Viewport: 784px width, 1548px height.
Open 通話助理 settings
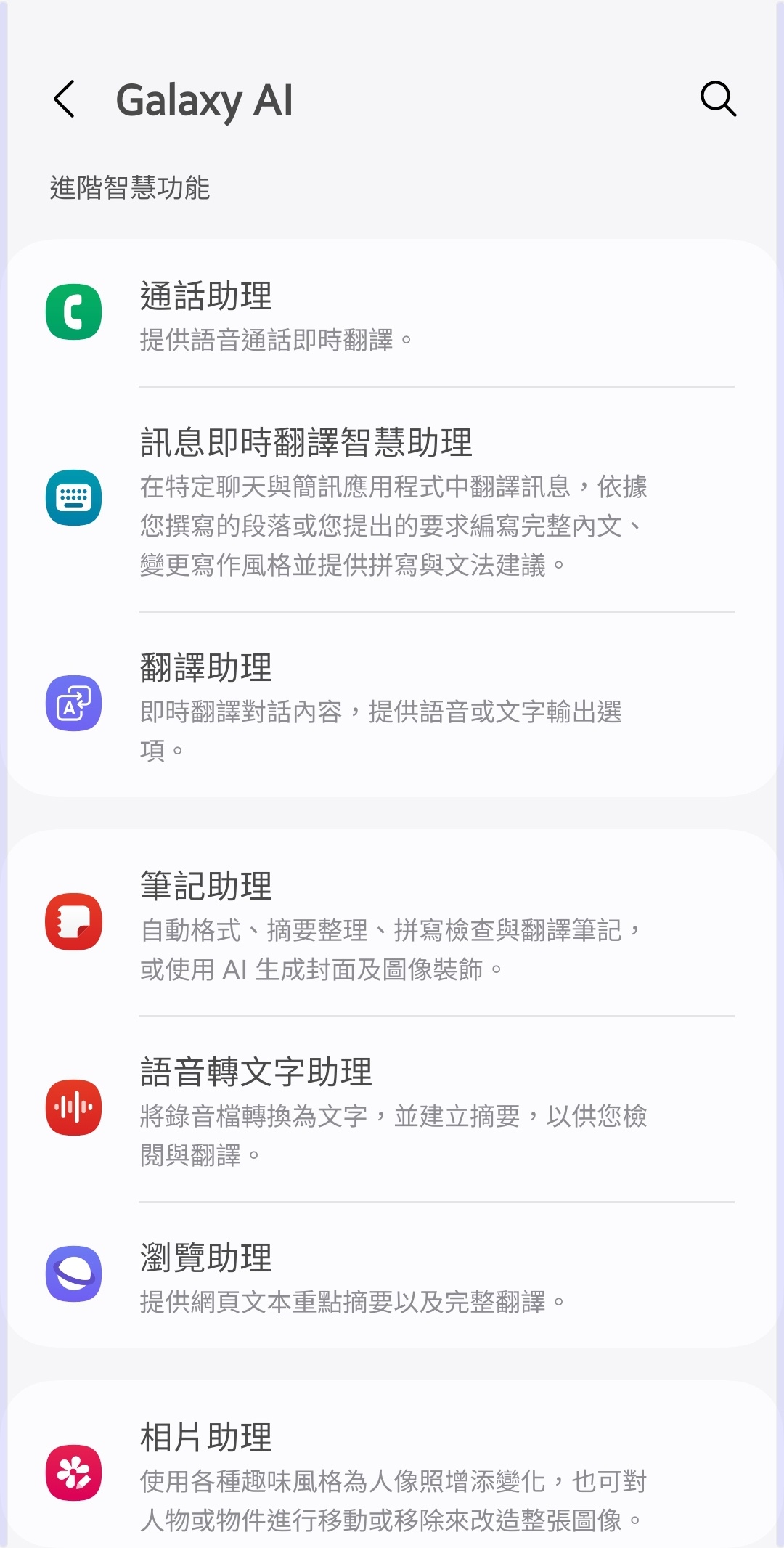392,314
